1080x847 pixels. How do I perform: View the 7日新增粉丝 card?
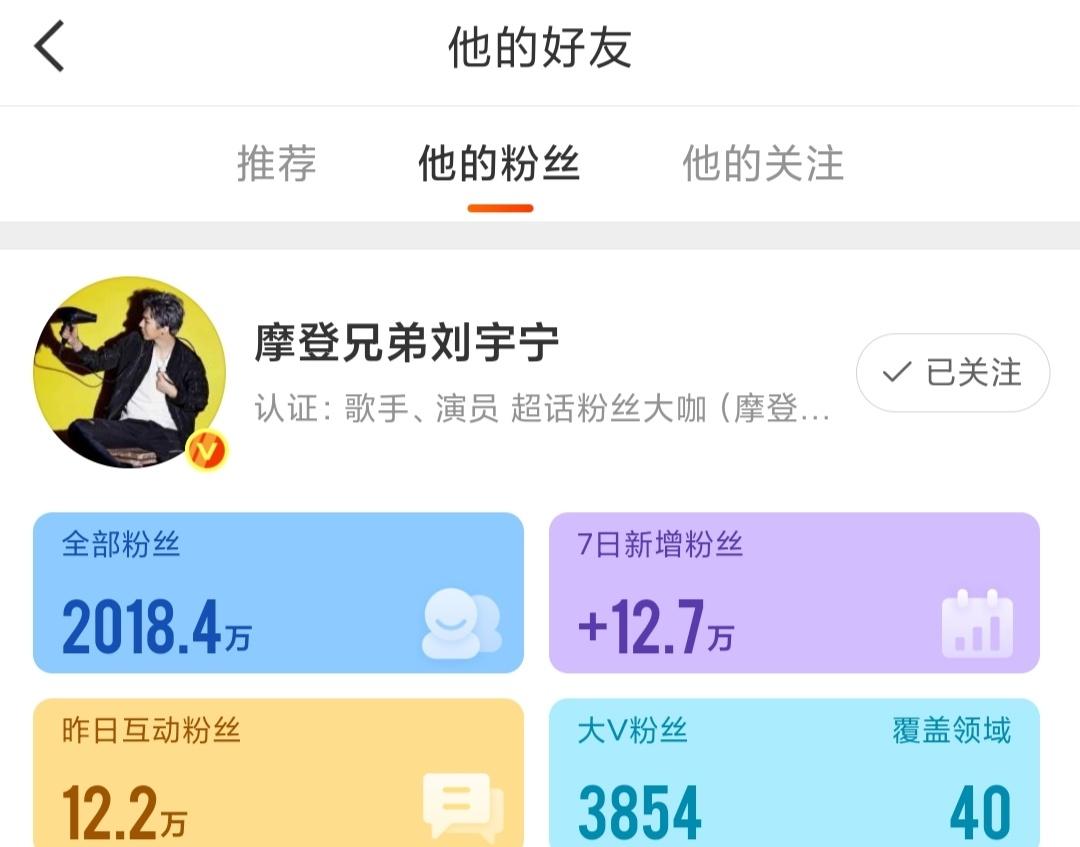[794, 593]
